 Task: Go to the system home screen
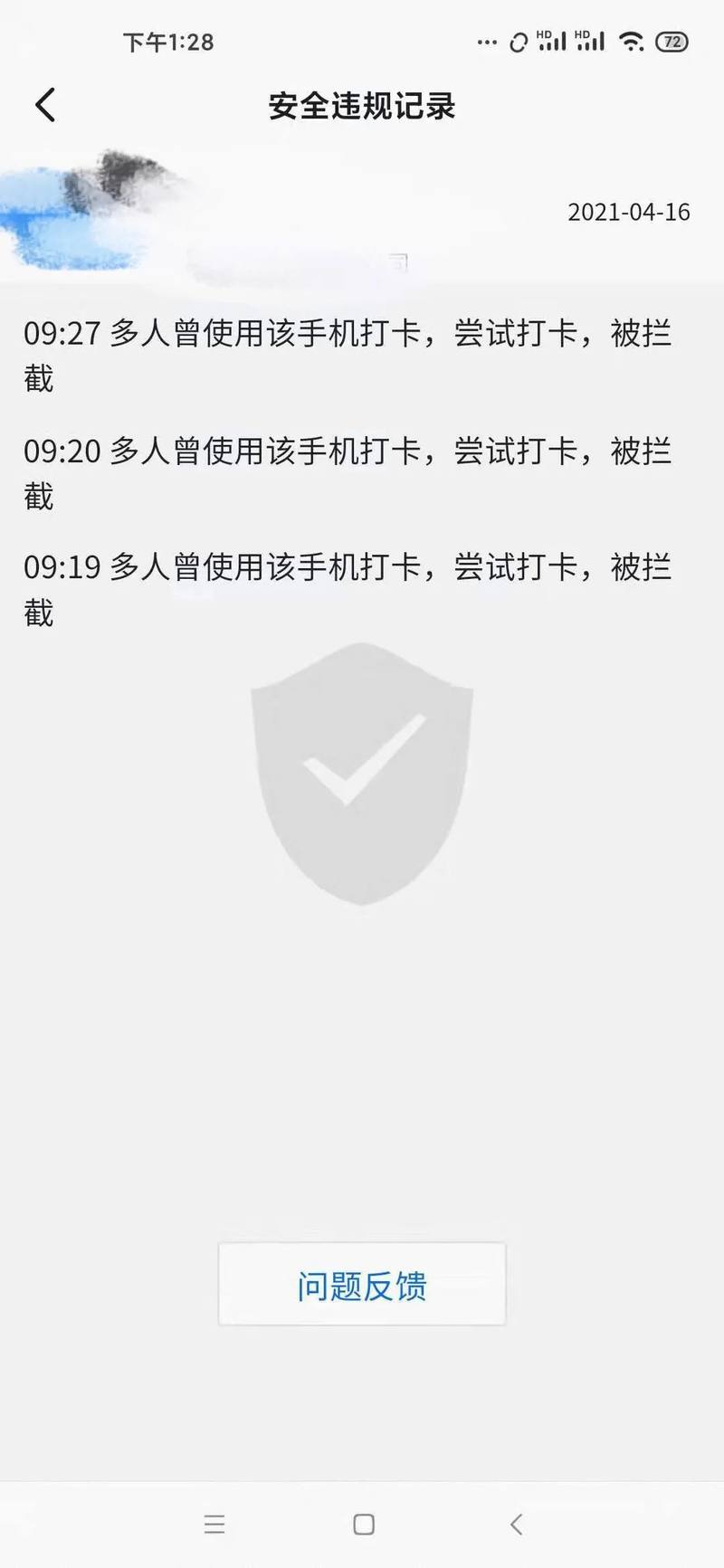pyautogui.click(x=364, y=1525)
